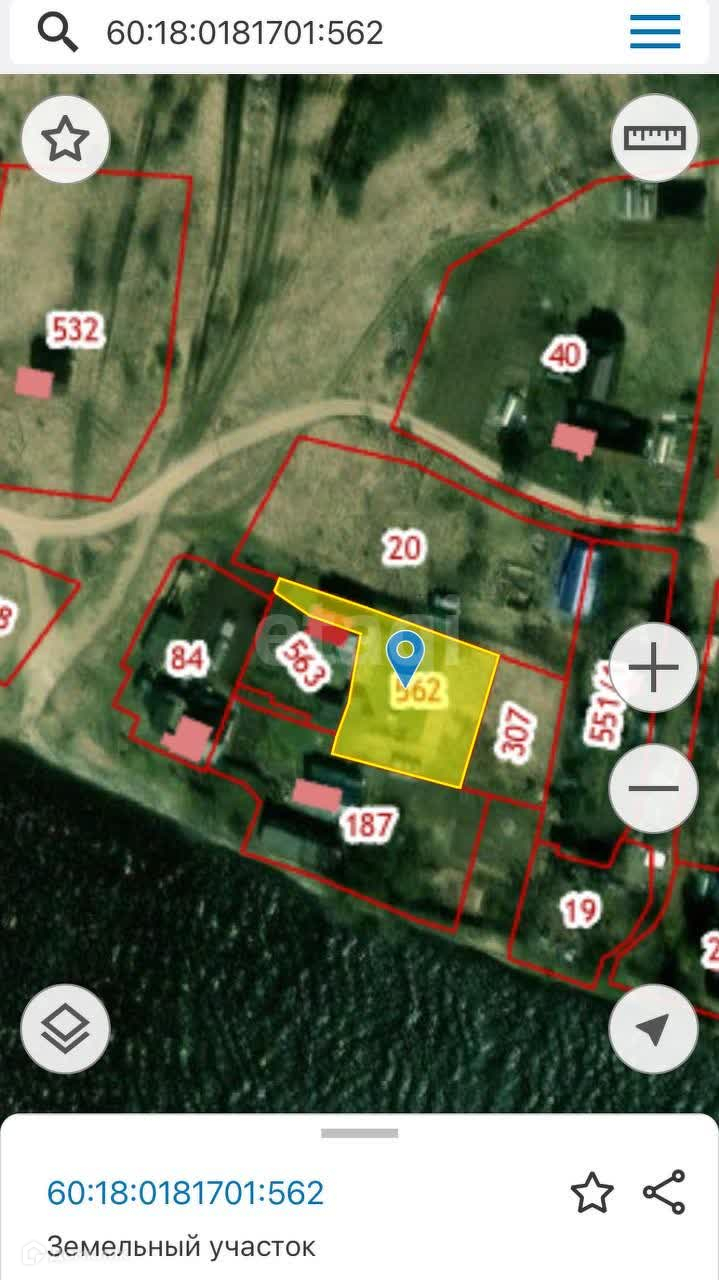Open the hamburger menu

655,33
